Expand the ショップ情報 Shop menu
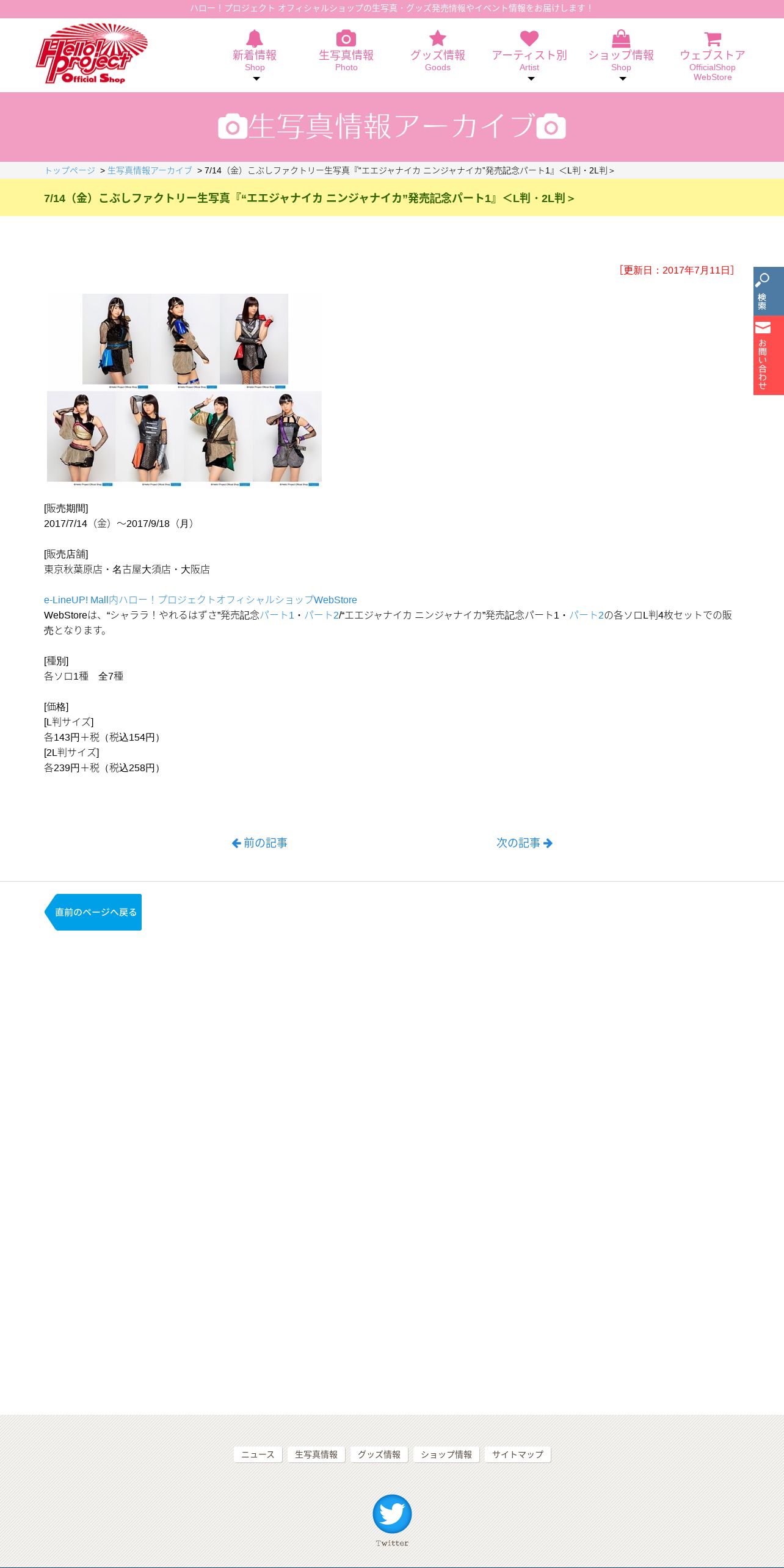 click(x=621, y=56)
